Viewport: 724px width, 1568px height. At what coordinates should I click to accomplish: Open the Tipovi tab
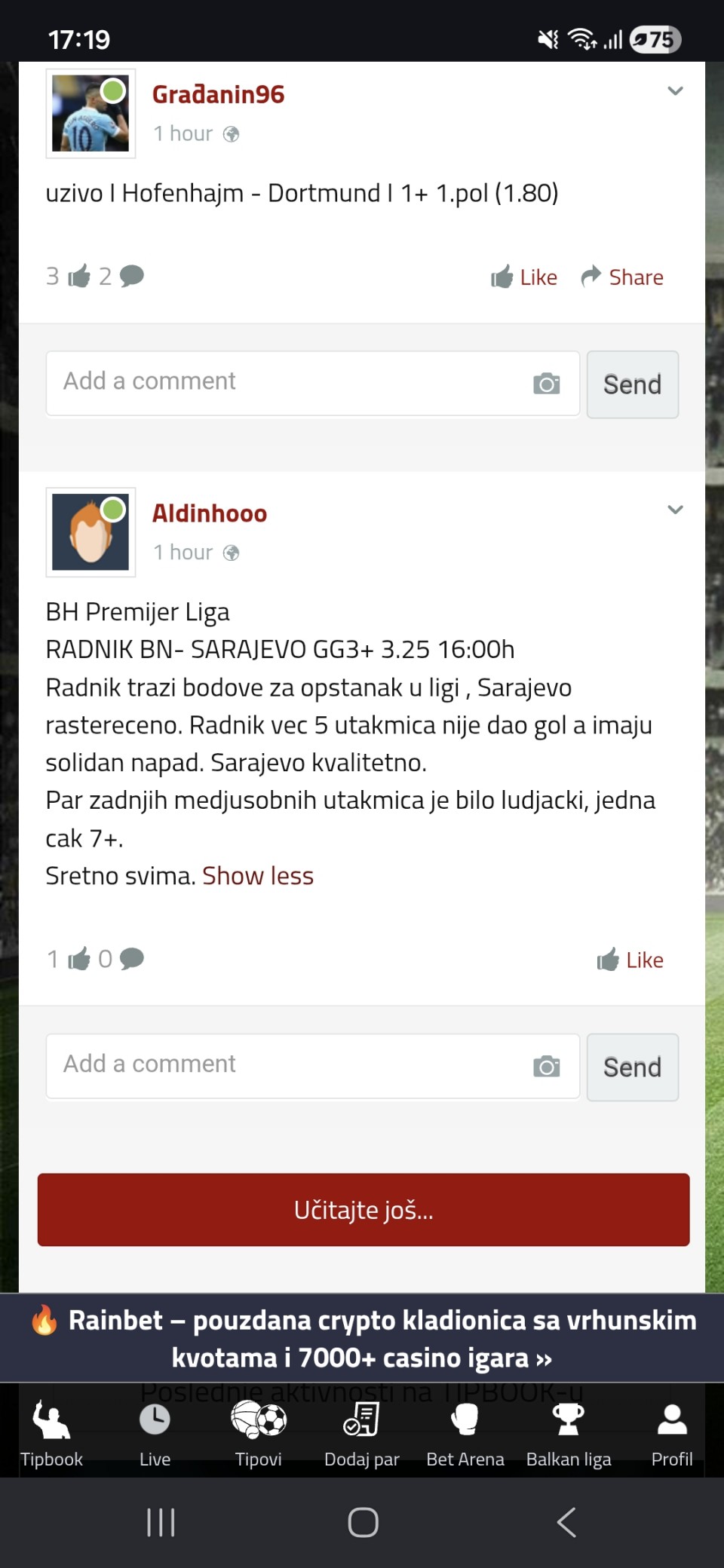pos(258,1435)
